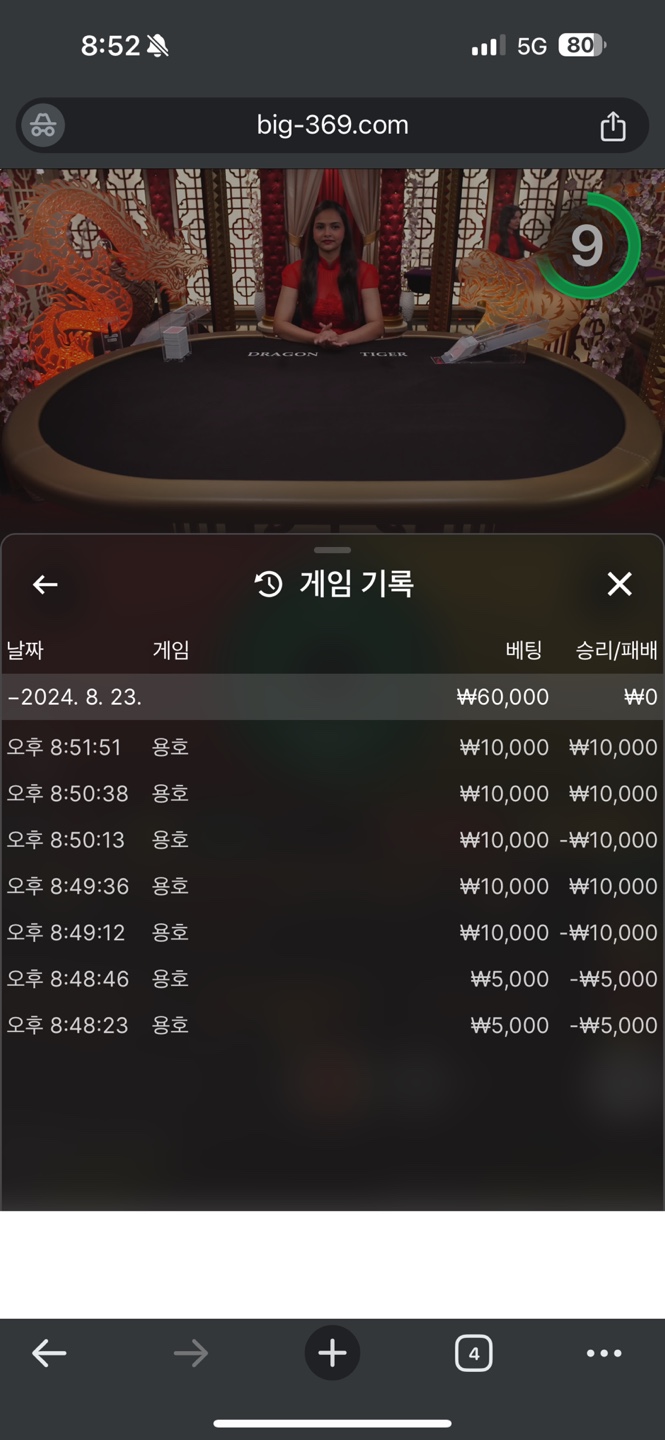Open the 오후 8:48:23 용호 game record
The width and height of the screenshot is (665, 1440).
332,1025
